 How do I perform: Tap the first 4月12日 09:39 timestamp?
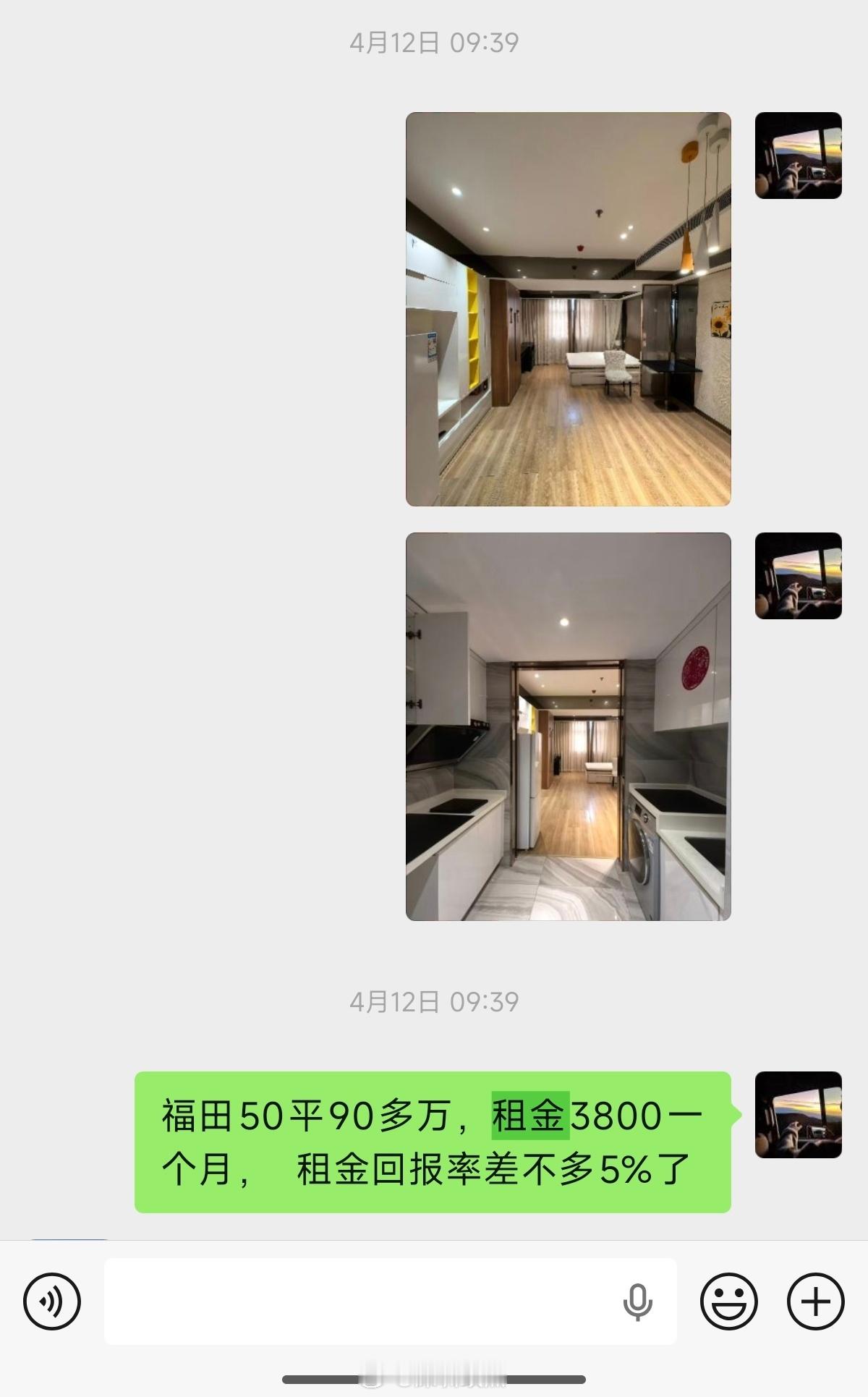(434, 42)
